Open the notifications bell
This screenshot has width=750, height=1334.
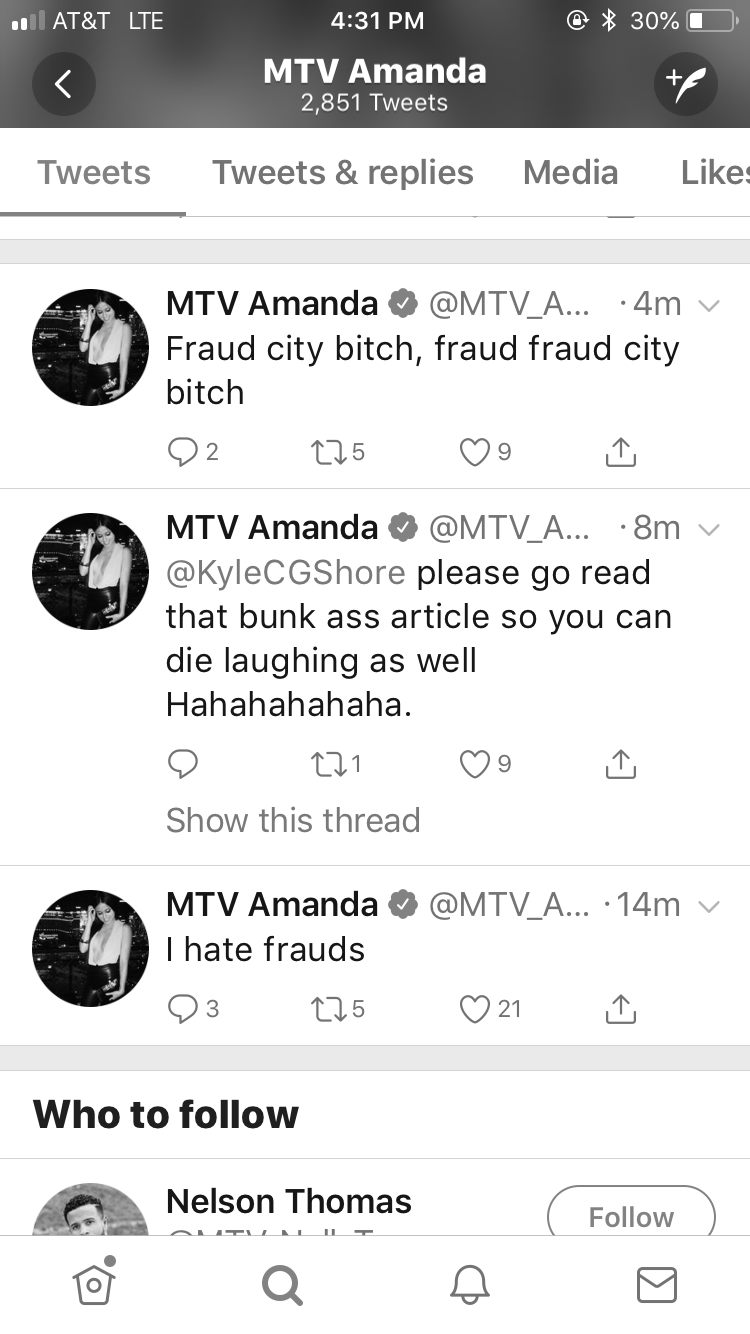[469, 1284]
